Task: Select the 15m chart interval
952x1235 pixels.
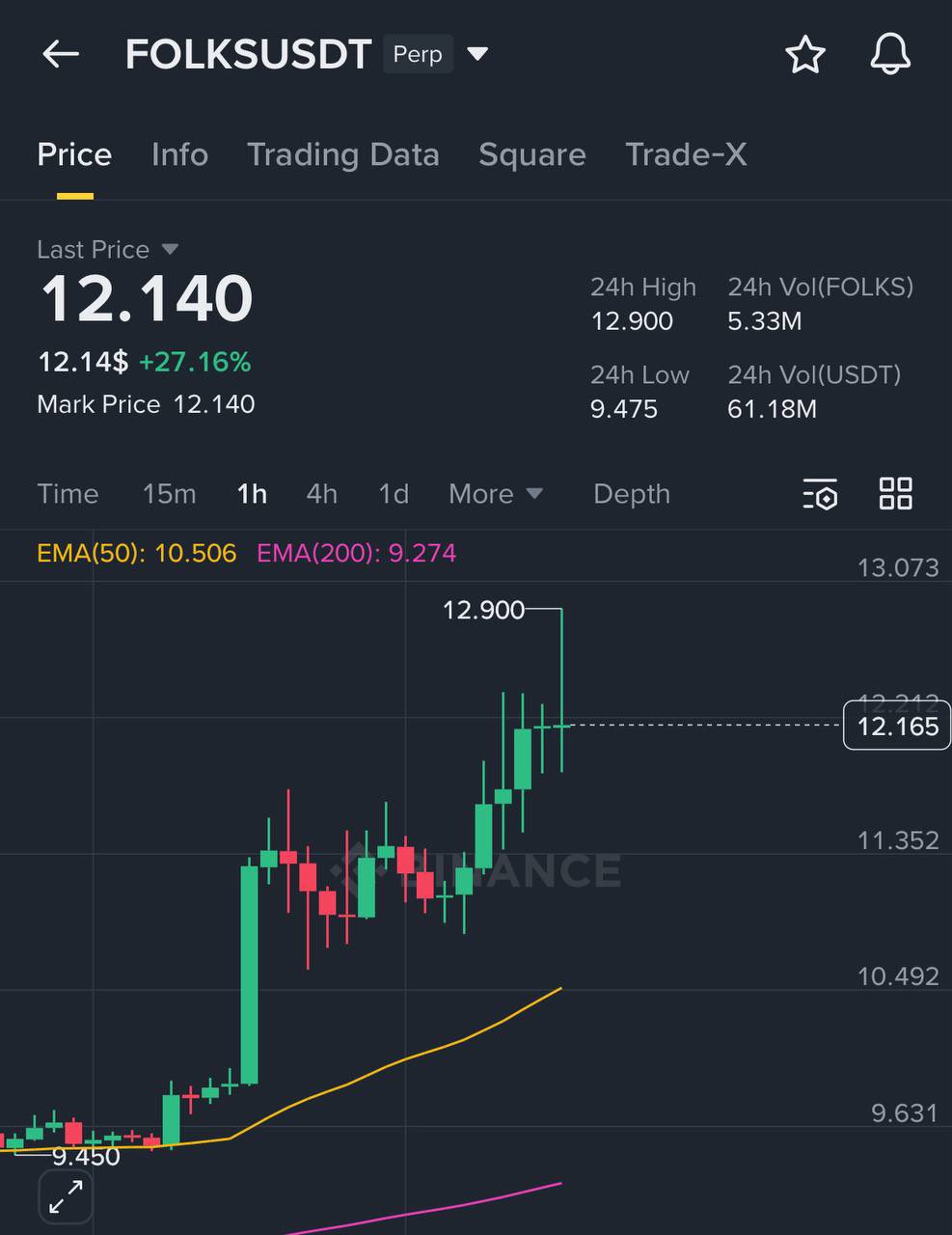Action: 169,494
